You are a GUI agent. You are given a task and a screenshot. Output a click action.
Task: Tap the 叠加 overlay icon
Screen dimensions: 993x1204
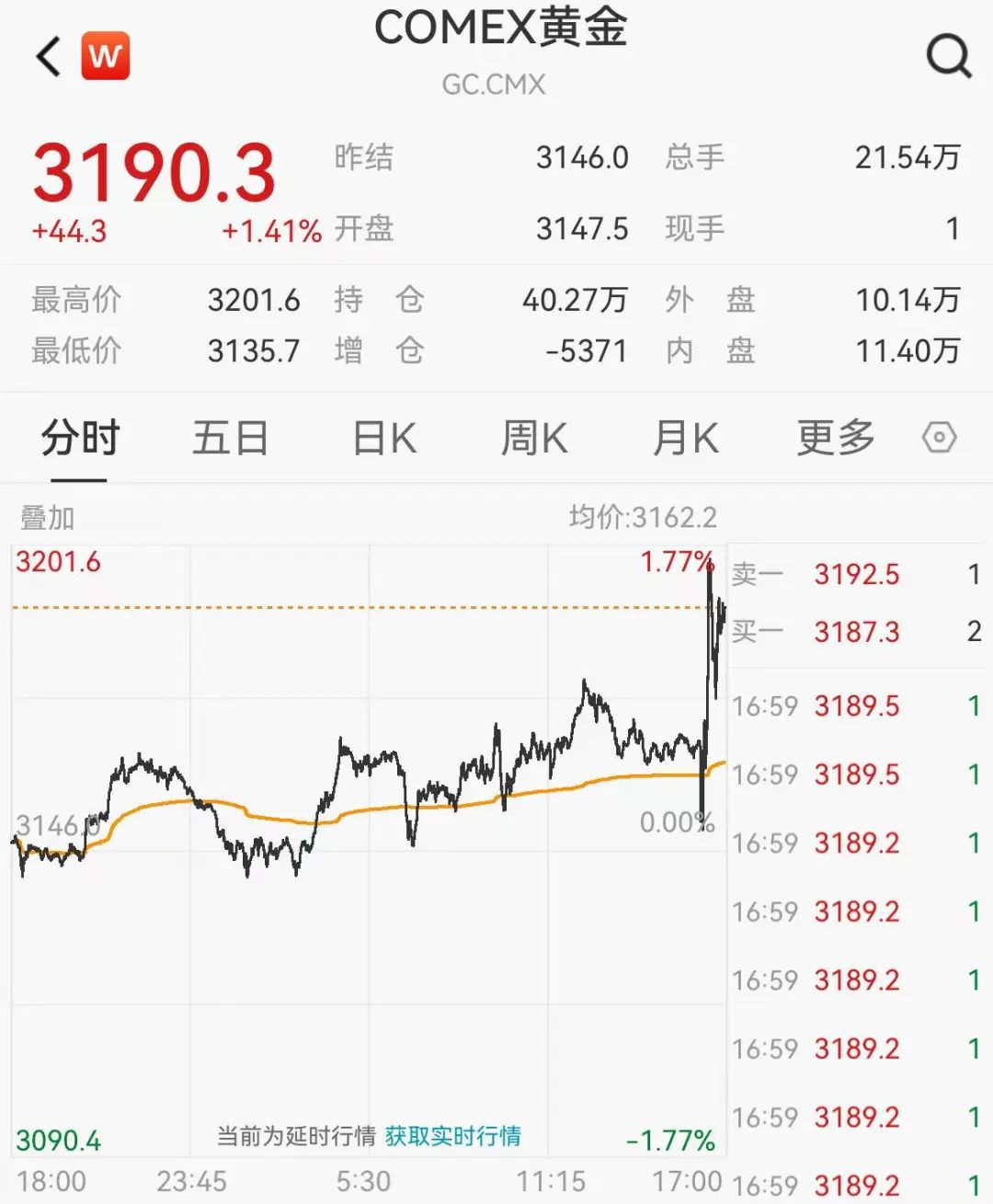(47, 519)
